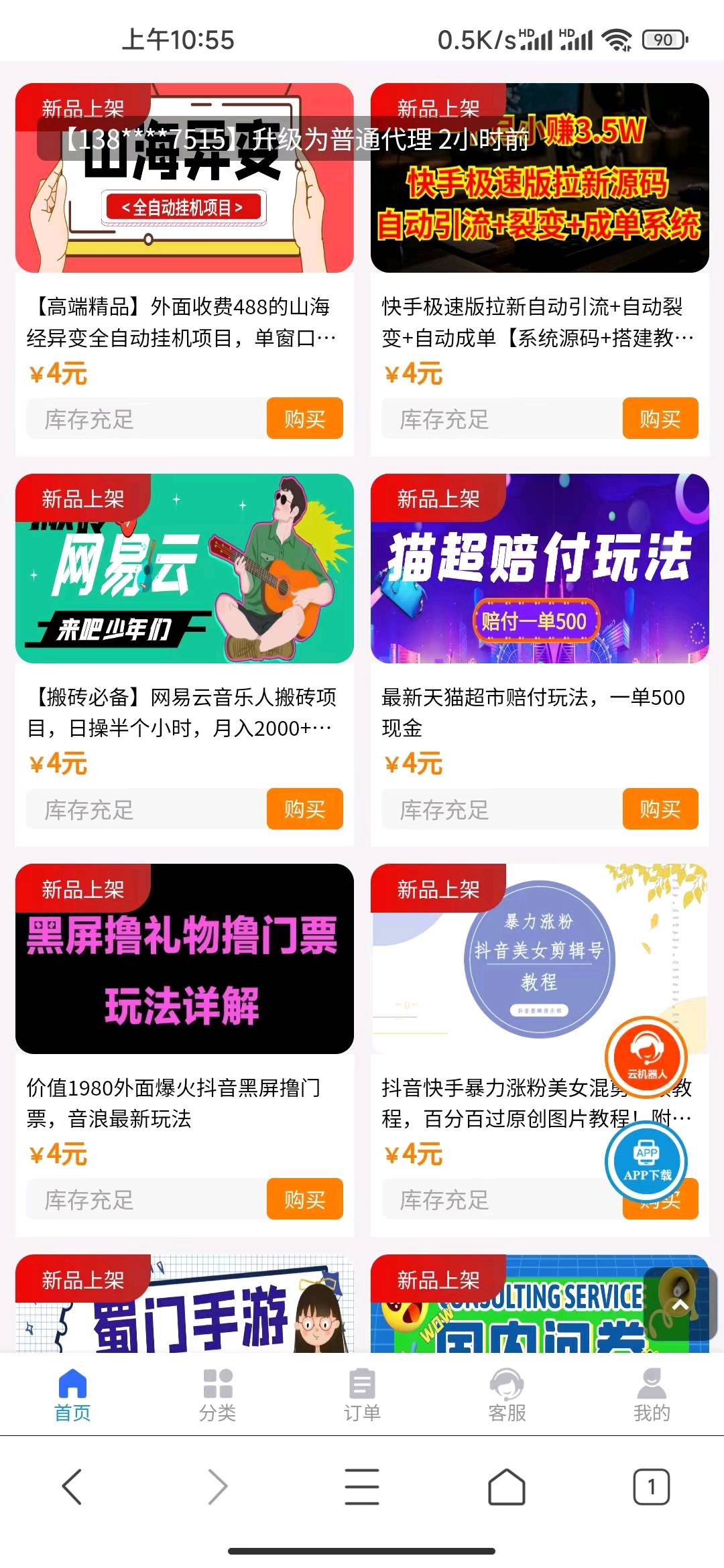Image resolution: width=724 pixels, height=1568 pixels.
Task: Go to the 客服 tab
Action: point(507,1395)
